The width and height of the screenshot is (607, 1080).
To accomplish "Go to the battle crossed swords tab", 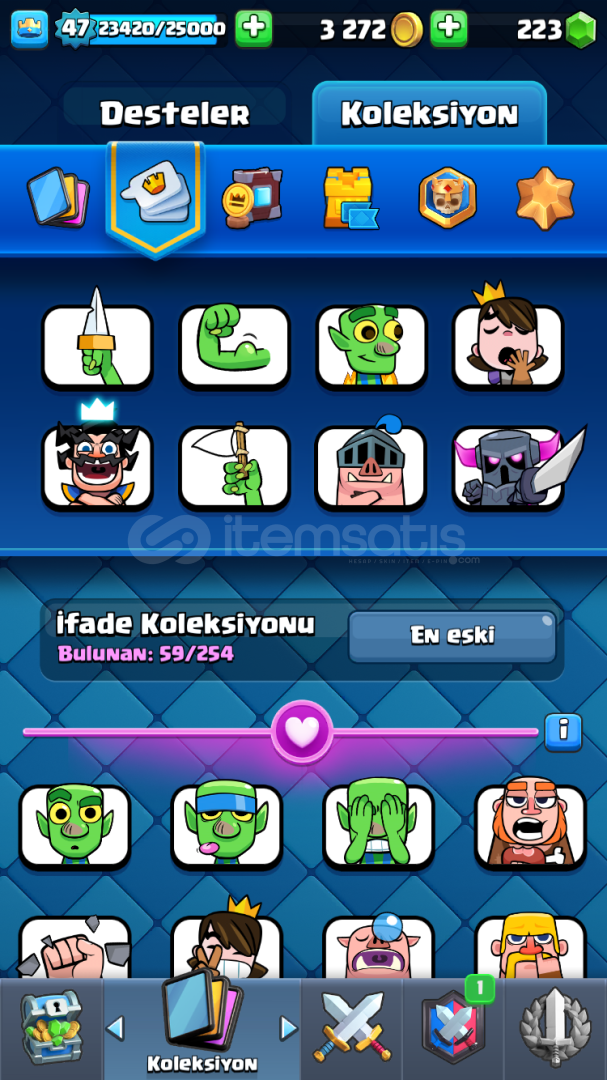I will point(351,1026).
